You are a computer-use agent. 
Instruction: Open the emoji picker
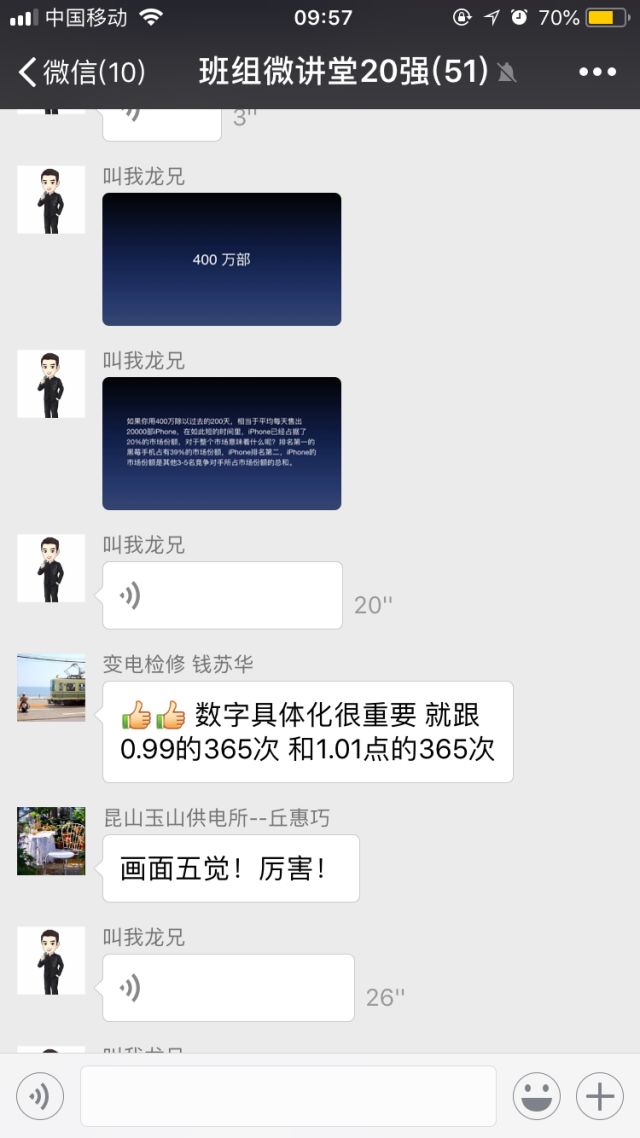tap(536, 1097)
